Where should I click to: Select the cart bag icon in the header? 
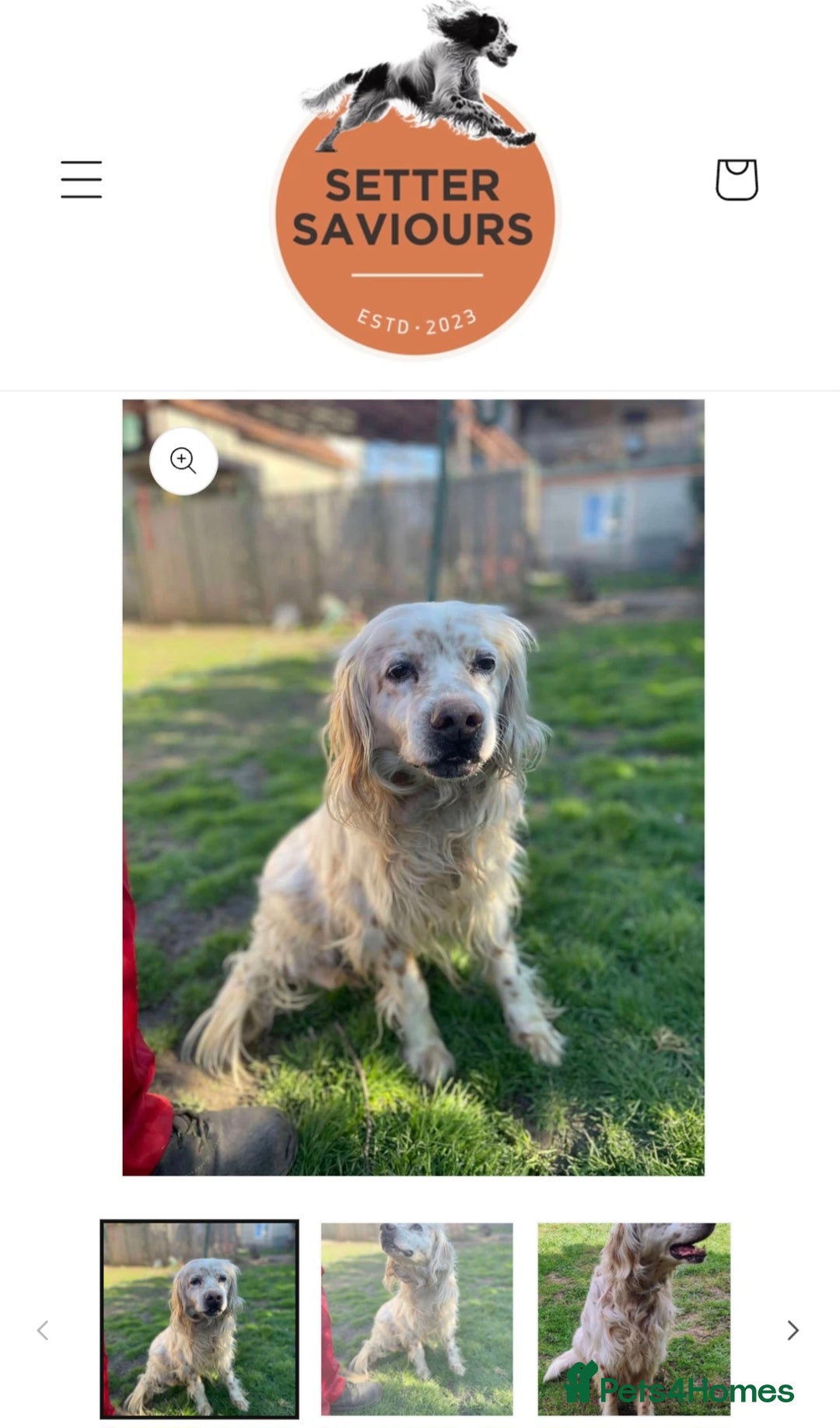pos(737,180)
